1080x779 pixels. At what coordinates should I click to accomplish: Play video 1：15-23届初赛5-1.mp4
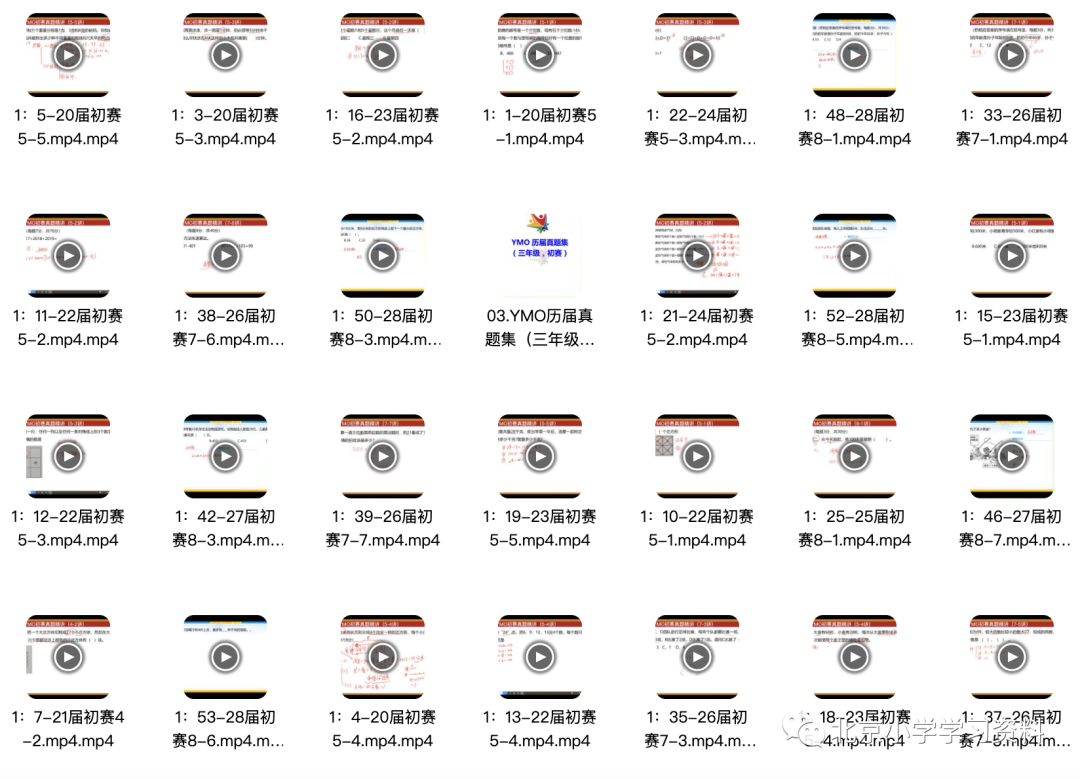click(x=1011, y=256)
